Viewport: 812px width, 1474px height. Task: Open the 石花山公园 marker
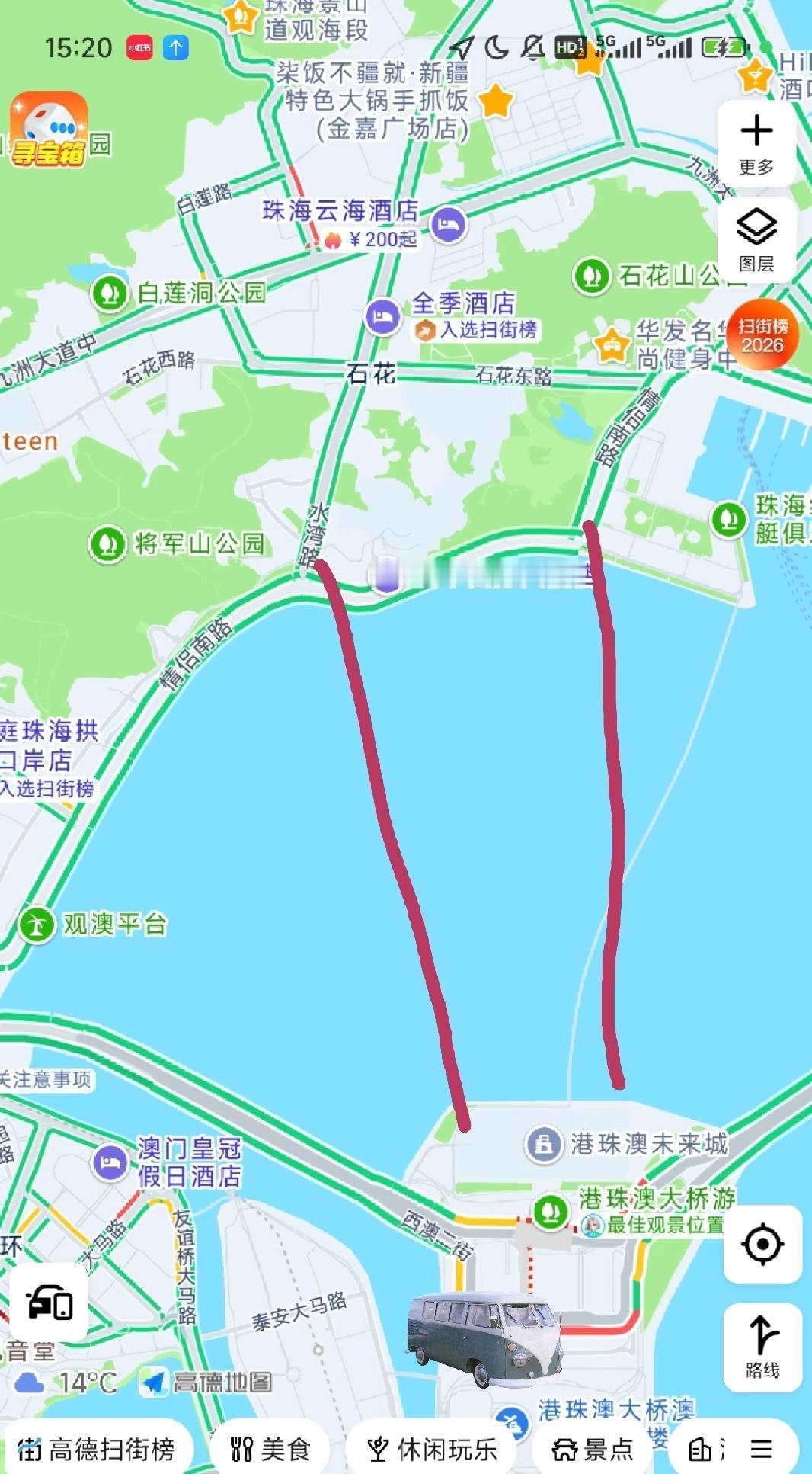coord(593,276)
